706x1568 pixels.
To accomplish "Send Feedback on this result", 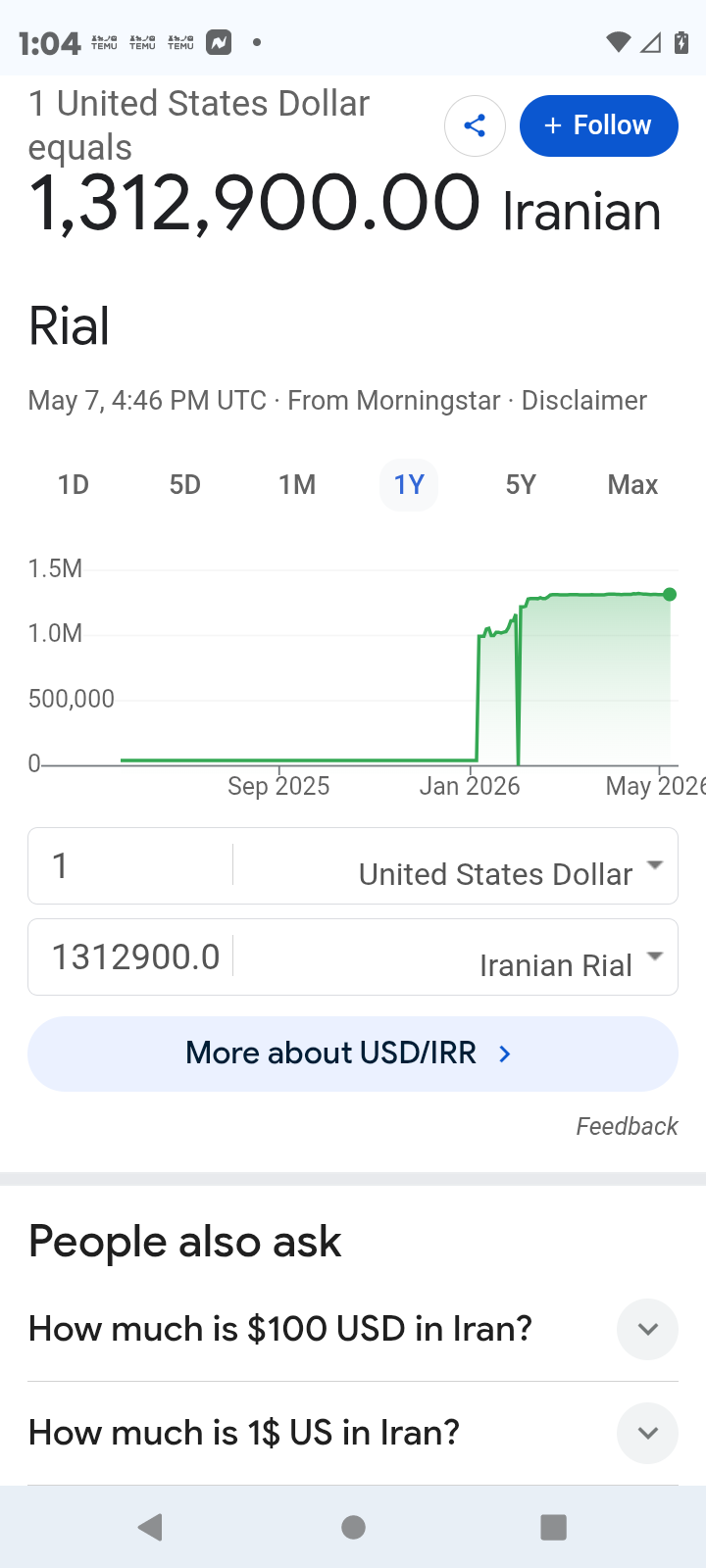I will coord(627,1127).
